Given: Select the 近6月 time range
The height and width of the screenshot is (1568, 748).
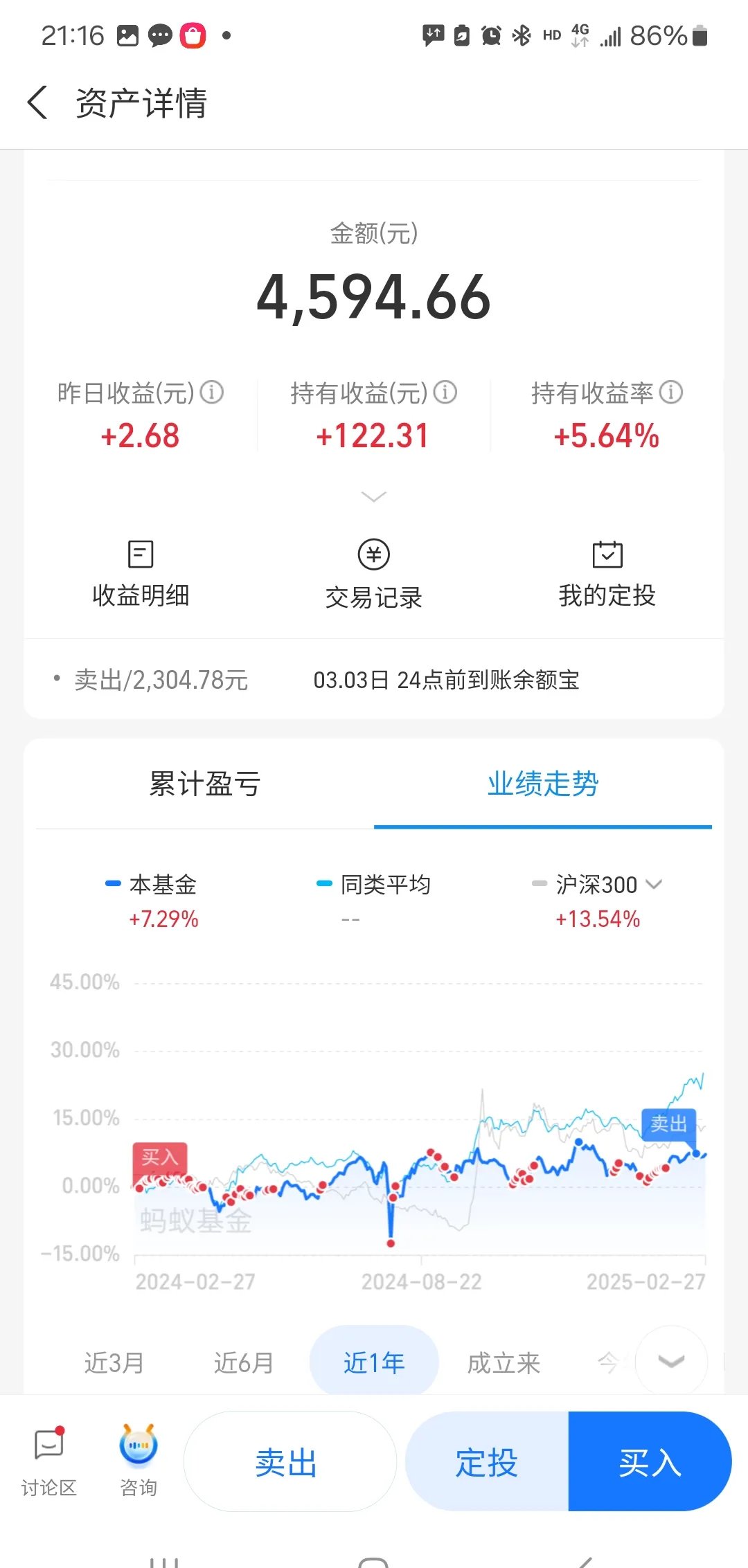Looking at the screenshot, I should pos(244,1363).
